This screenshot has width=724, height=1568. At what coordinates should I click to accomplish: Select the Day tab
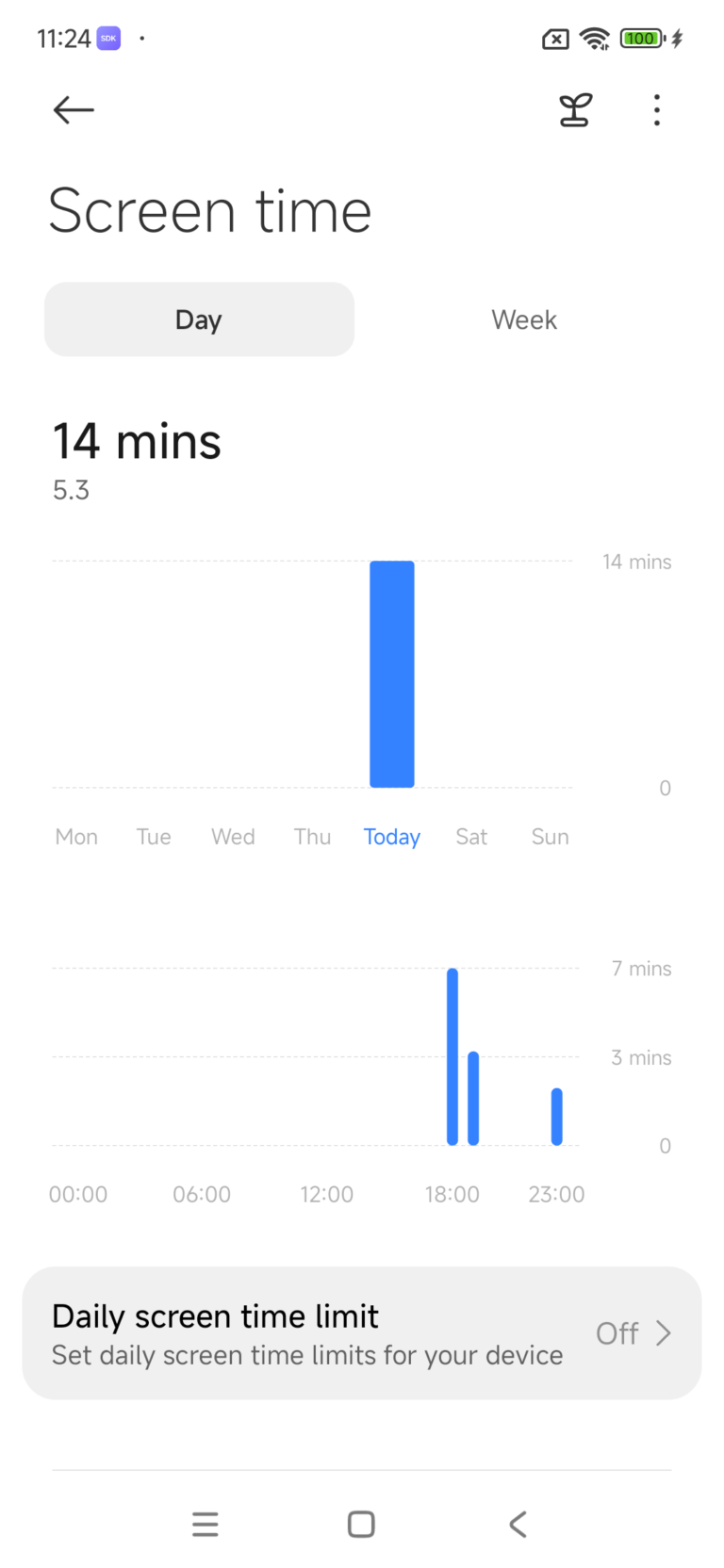point(199,318)
